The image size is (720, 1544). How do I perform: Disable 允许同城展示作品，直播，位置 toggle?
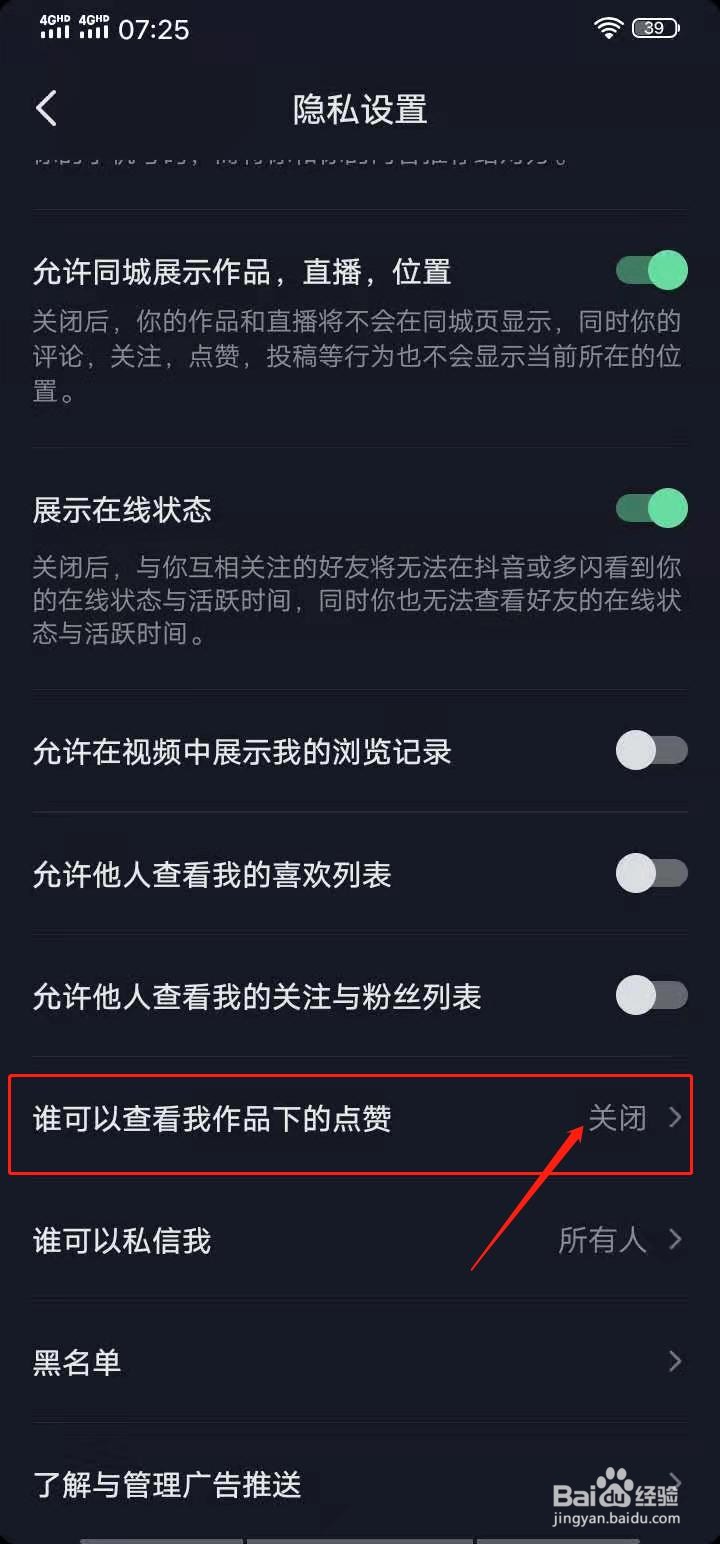tap(650, 270)
